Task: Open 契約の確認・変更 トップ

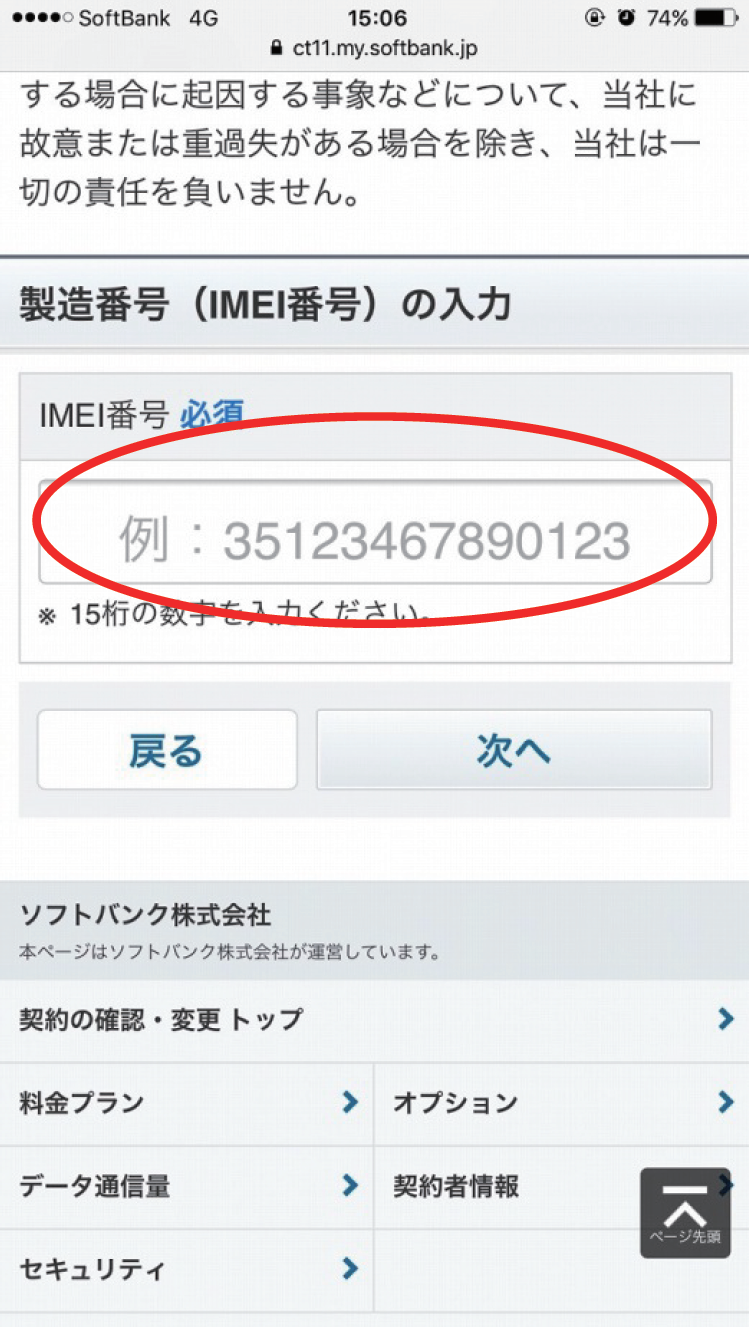Action: [x=376, y=1020]
